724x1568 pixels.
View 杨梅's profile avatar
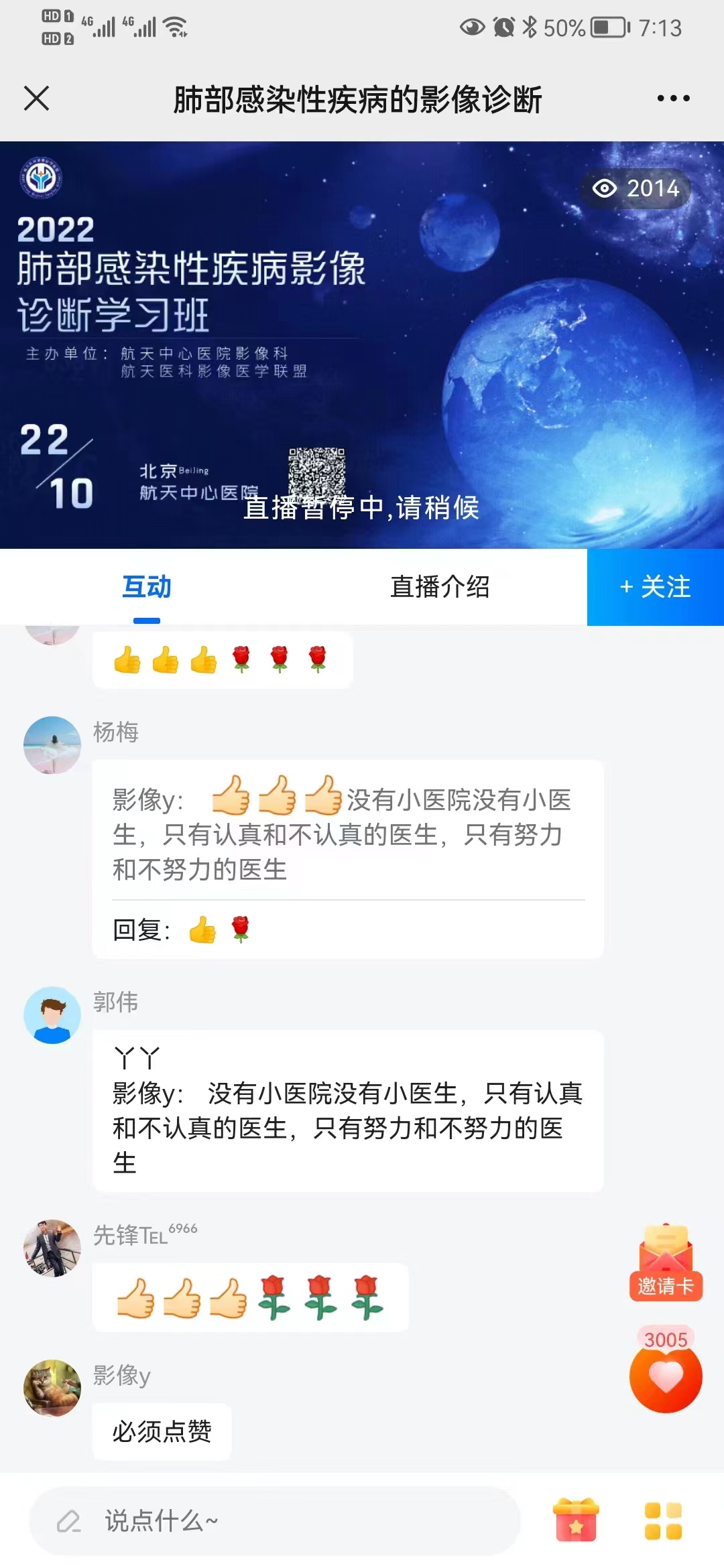52,745
